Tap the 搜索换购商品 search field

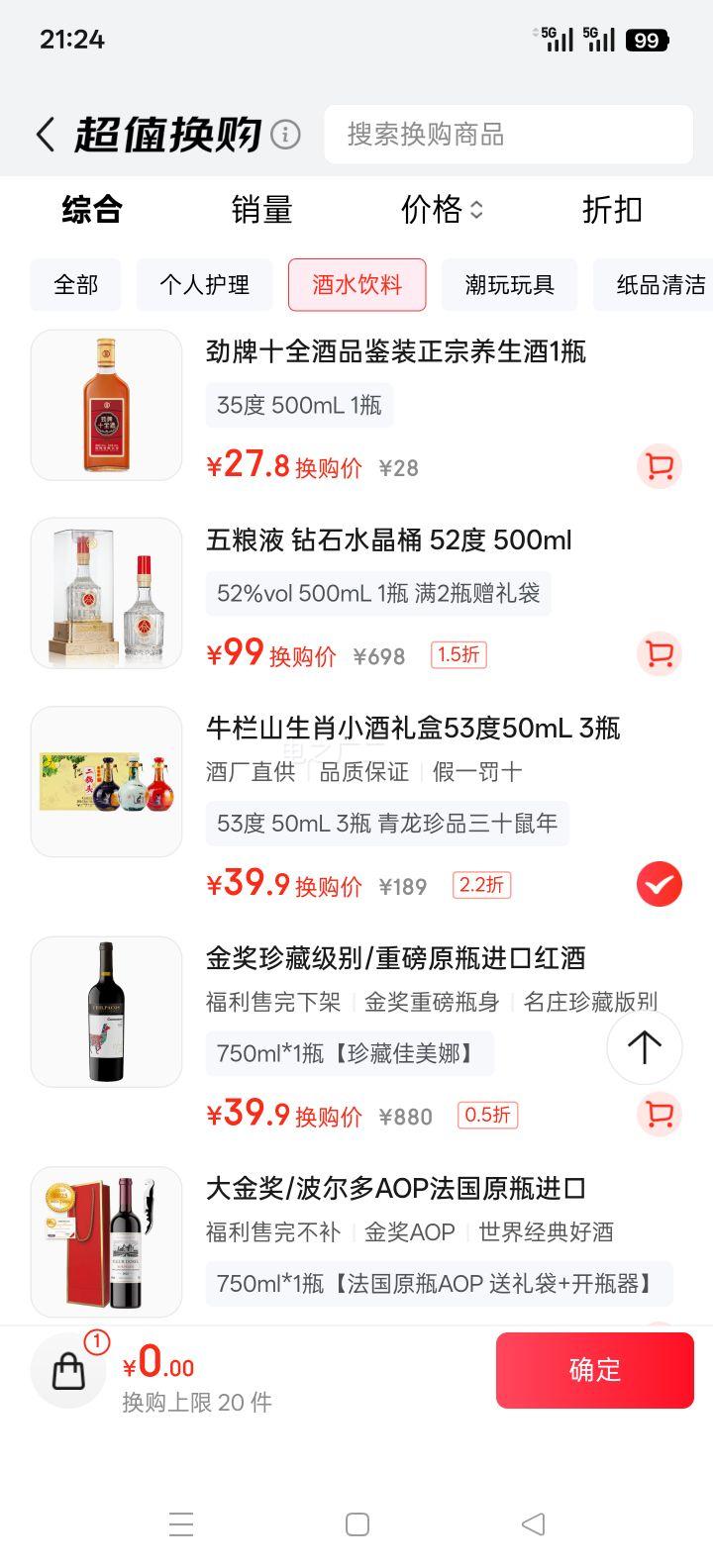[x=508, y=135]
